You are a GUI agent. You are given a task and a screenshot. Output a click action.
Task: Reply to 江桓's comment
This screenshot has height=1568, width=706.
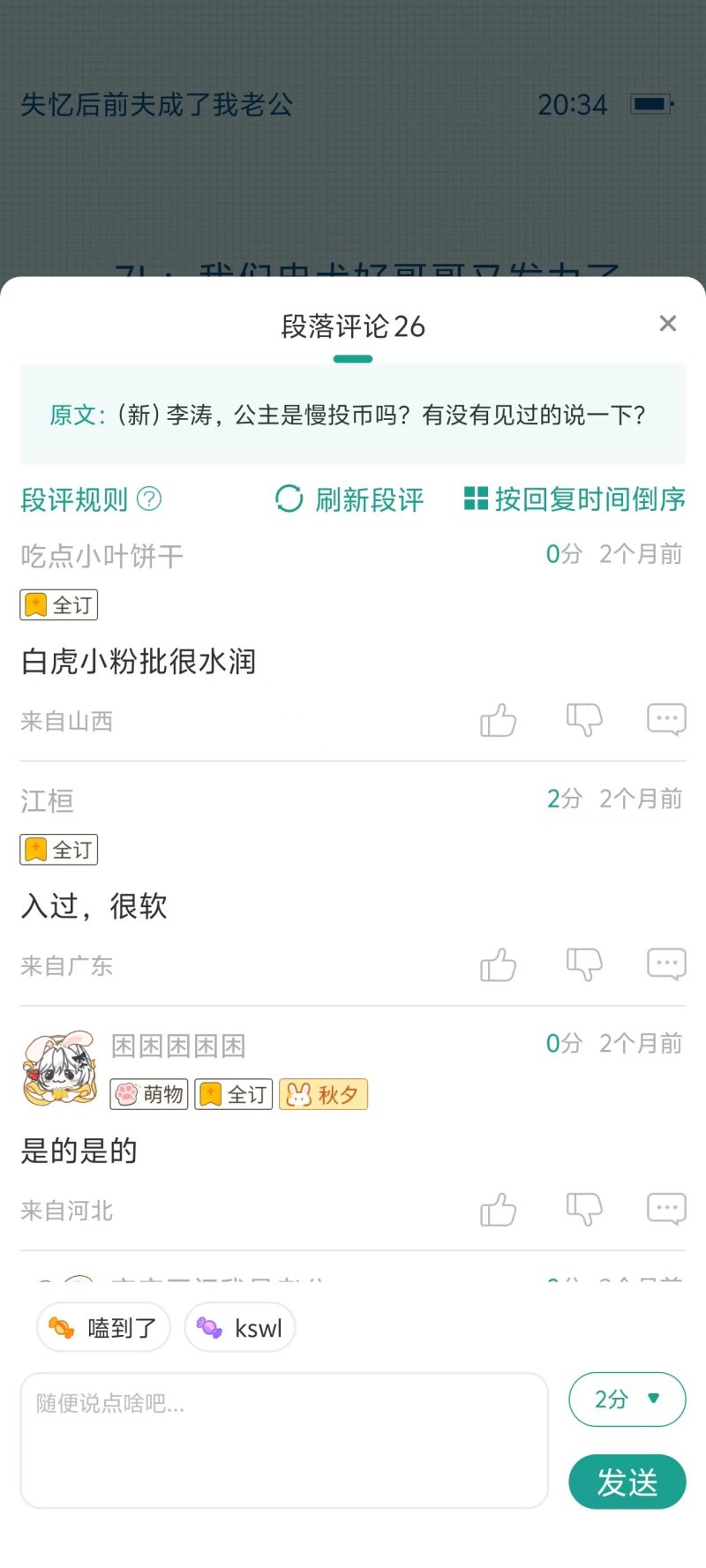click(x=666, y=964)
